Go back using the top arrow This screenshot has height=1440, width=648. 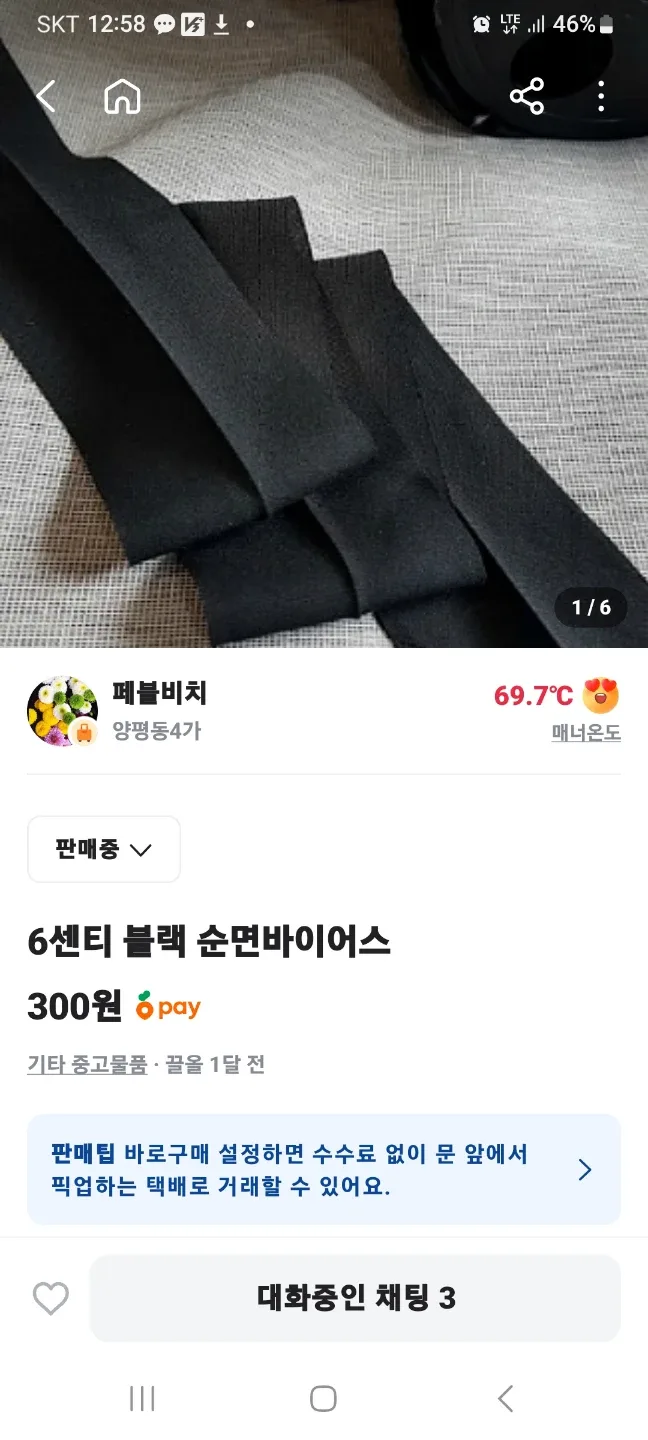tap(46, 97)
